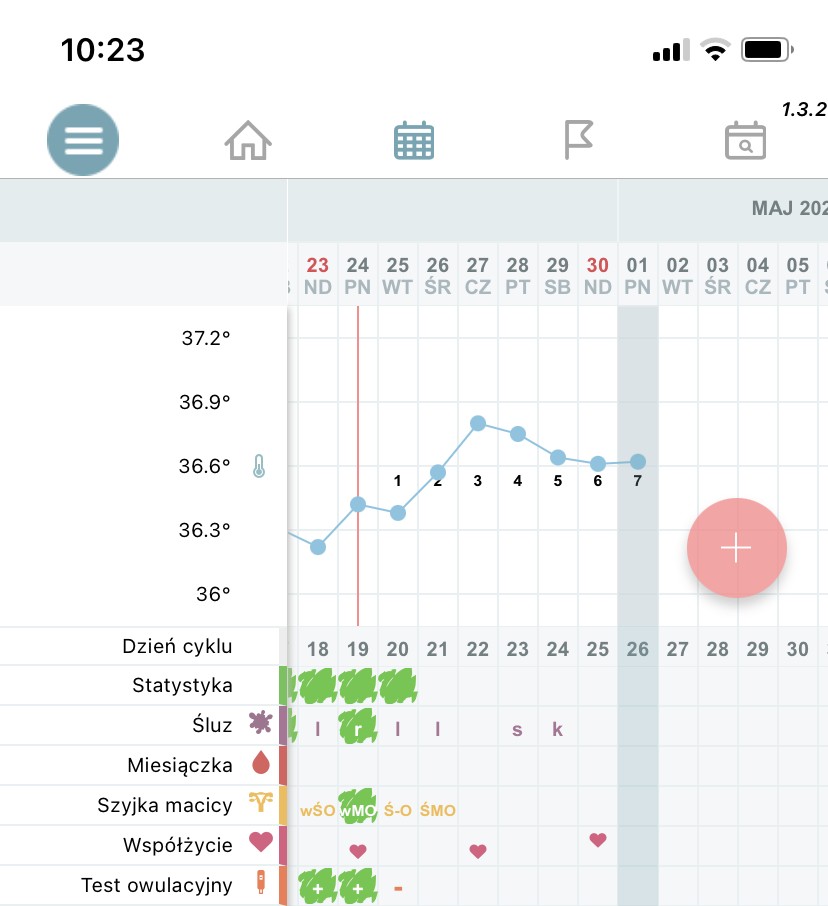
Task: Add a new entry with plus button
Action: (737, 548)
